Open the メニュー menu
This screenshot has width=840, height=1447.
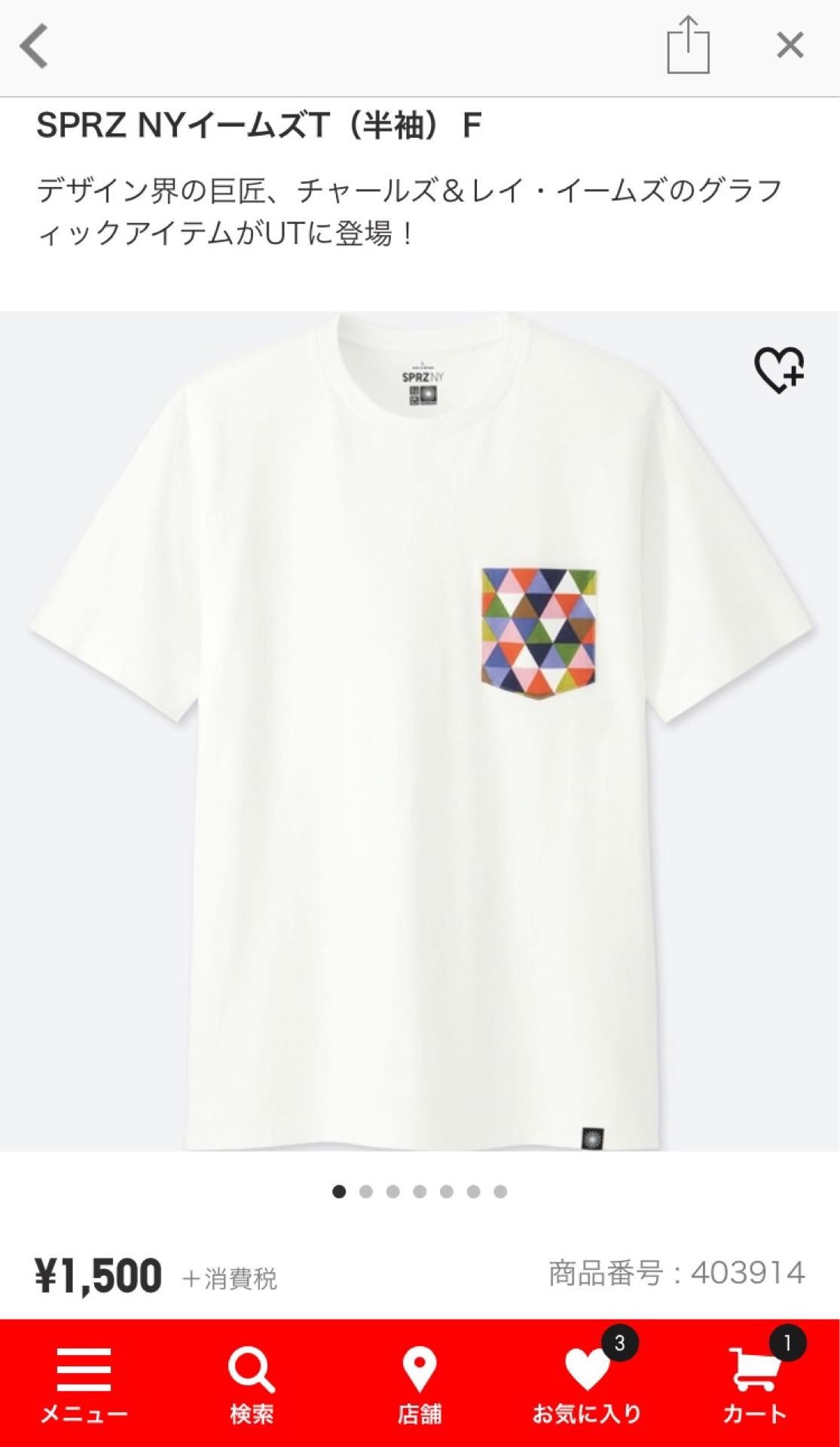click(x=84, y=1384)
